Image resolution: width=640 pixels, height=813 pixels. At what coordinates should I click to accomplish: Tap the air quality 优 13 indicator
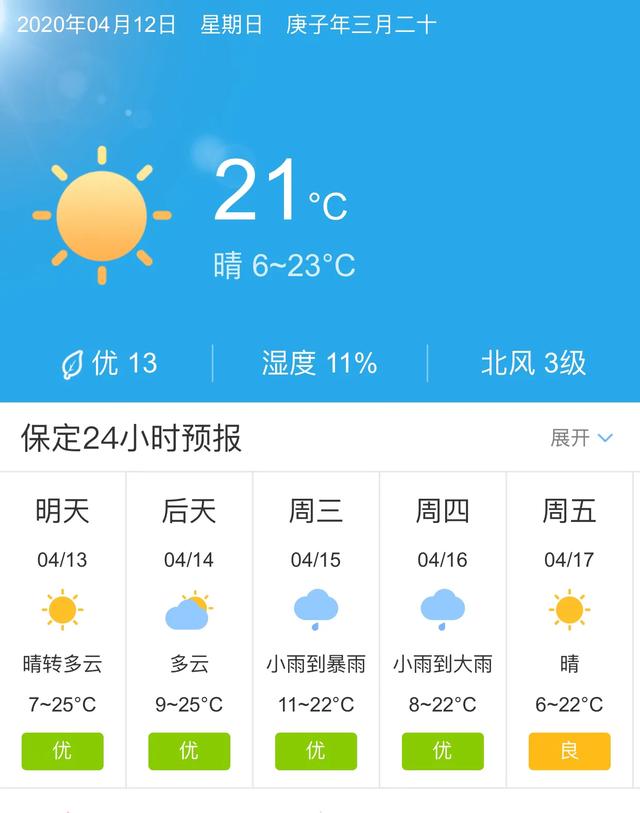click(x=108, y=363)
